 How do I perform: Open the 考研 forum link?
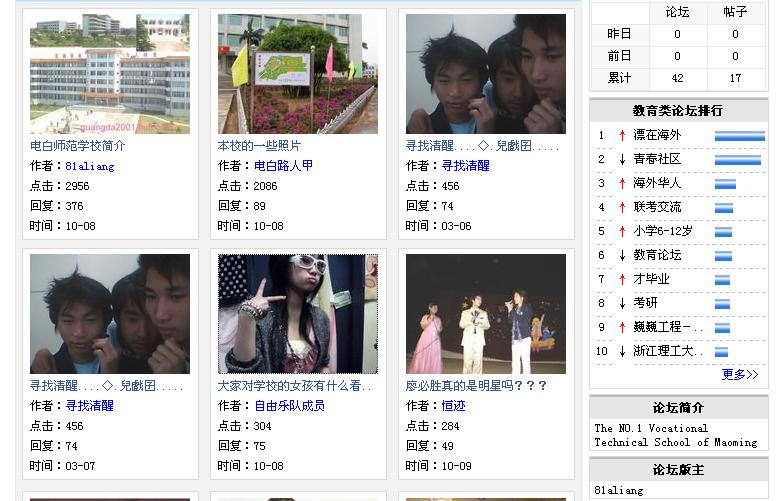click(645, 303)
